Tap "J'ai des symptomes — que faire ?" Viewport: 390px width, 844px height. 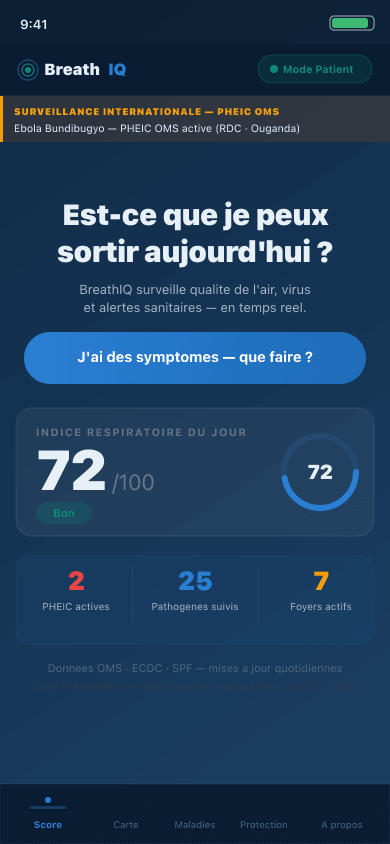tap(195, 358)
